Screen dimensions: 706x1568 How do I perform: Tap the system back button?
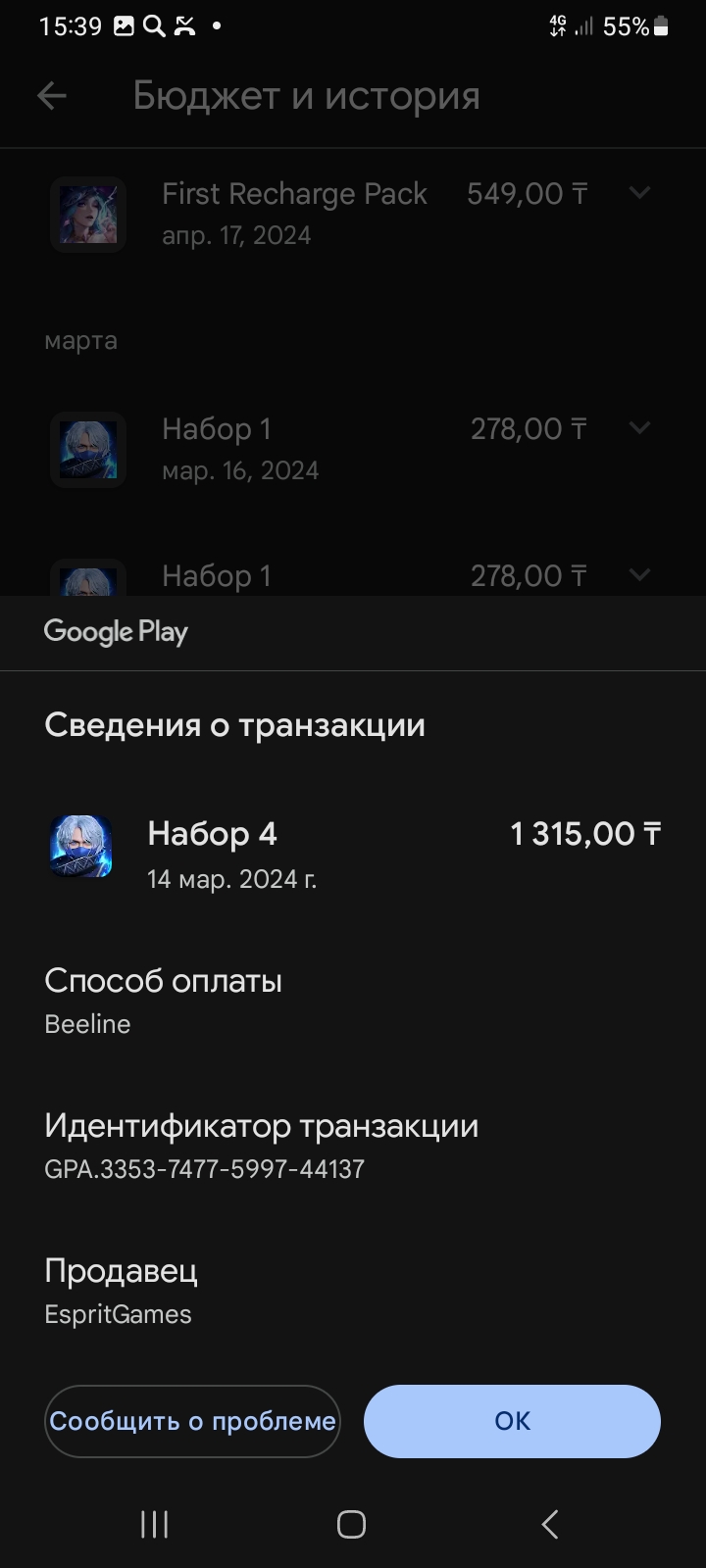(x=550, y=1524)
